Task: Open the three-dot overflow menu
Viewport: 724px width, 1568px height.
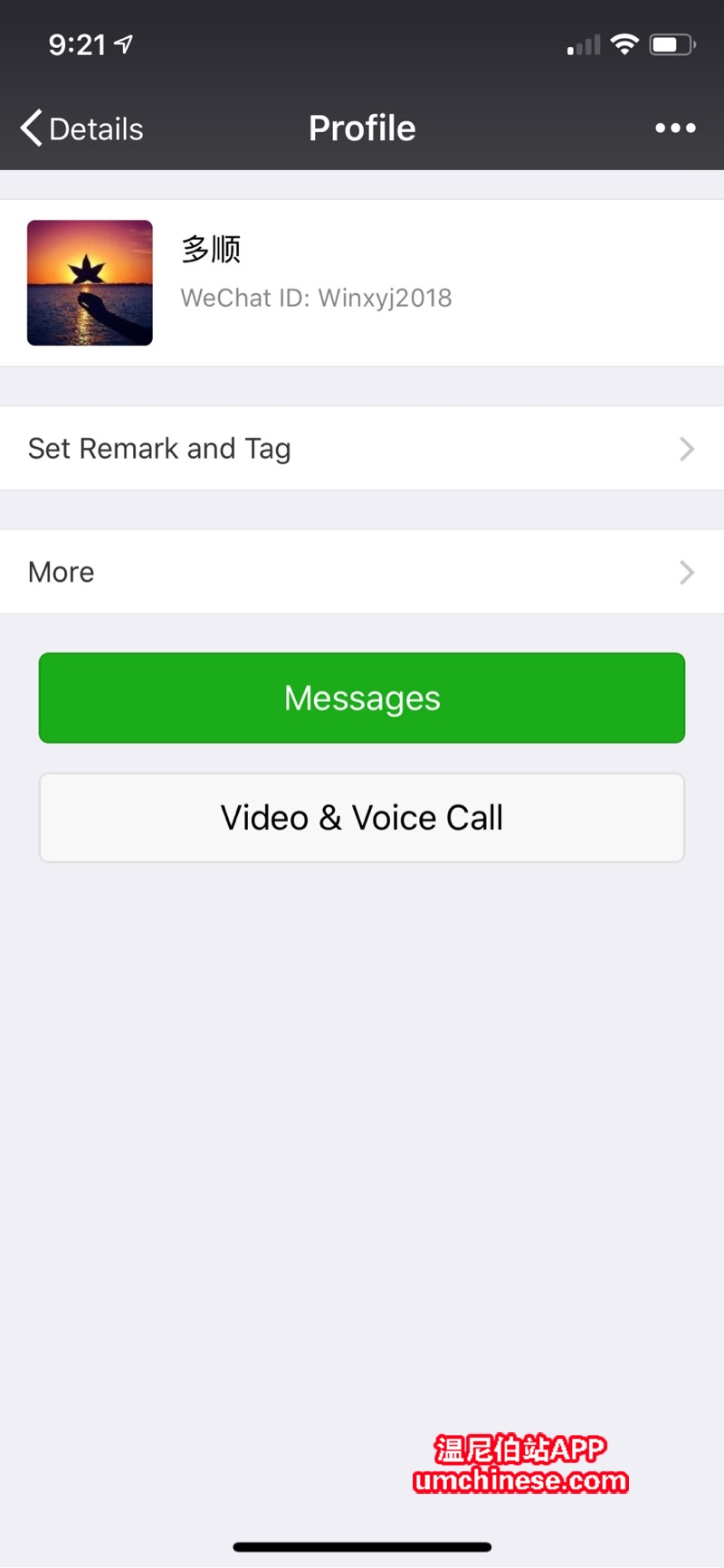Action: click(675, 128)
